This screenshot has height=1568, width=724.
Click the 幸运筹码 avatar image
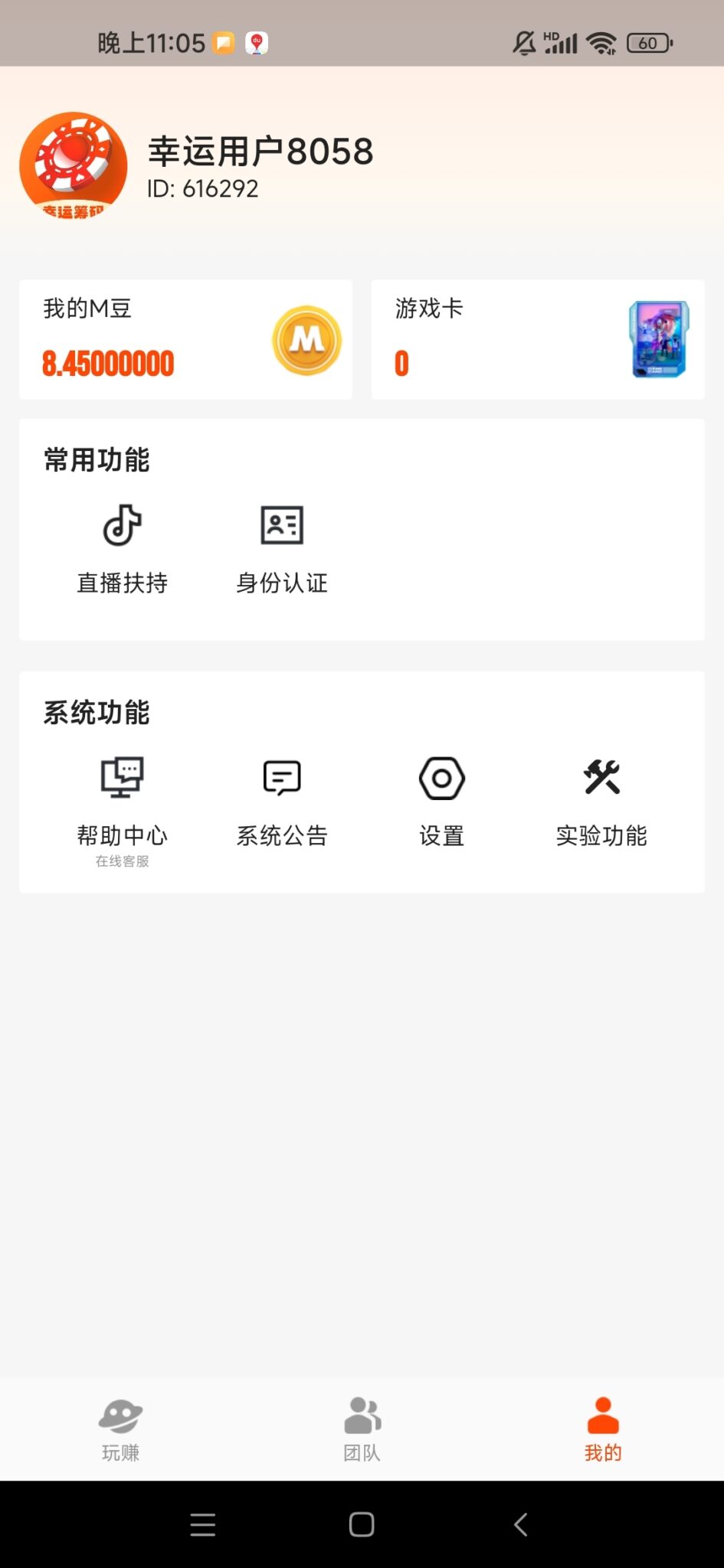[73, 165]
